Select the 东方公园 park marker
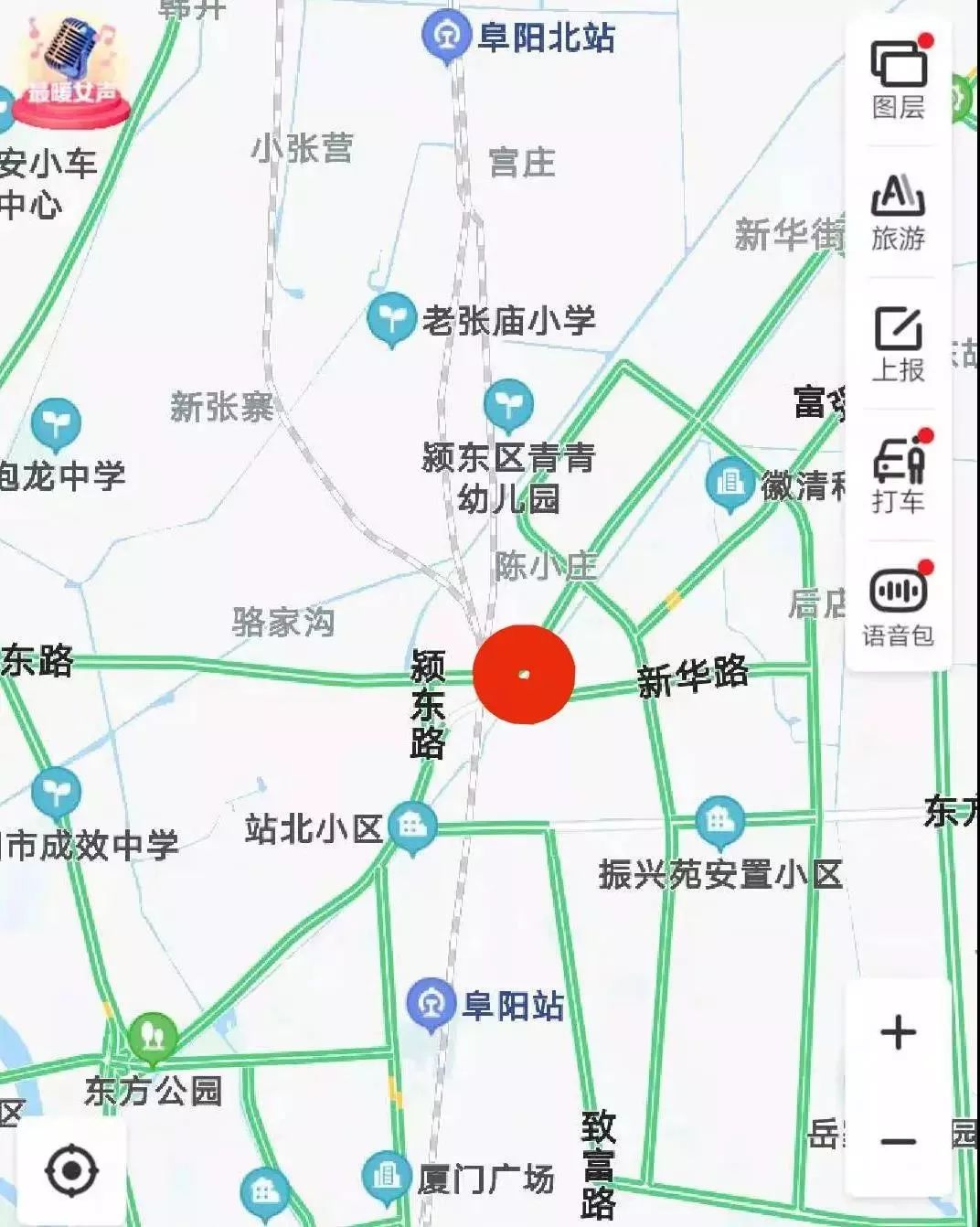 pos(153,1037)
